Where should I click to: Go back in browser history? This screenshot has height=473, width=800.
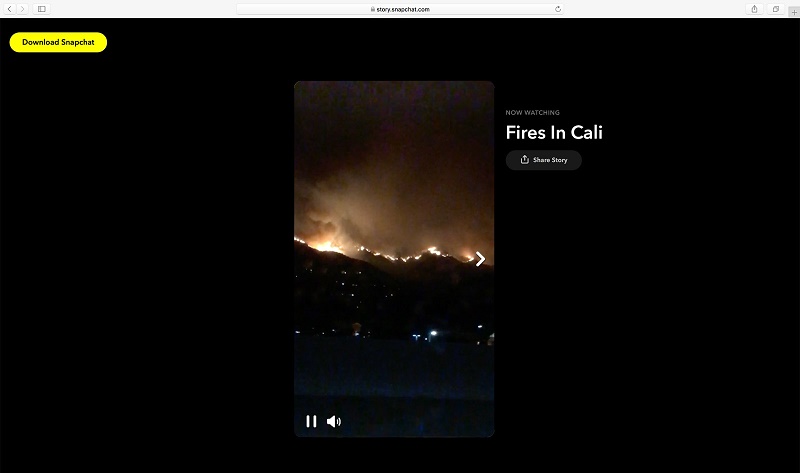coord(10,9)
